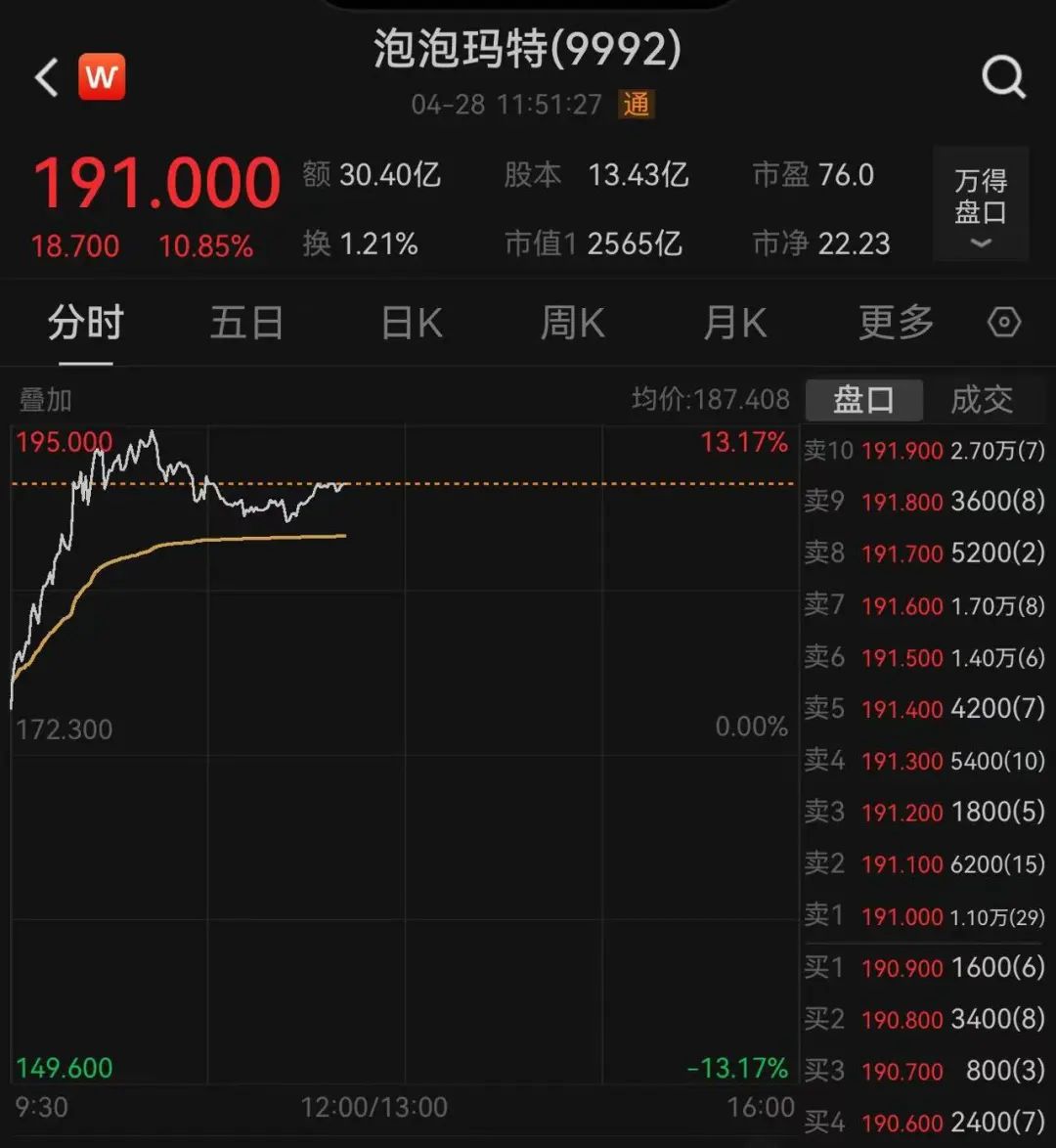Switch to the 月K chart tab
The height and width of the screenshot is (1148, 1056).
pyautogui.click(x=735, y=323)
